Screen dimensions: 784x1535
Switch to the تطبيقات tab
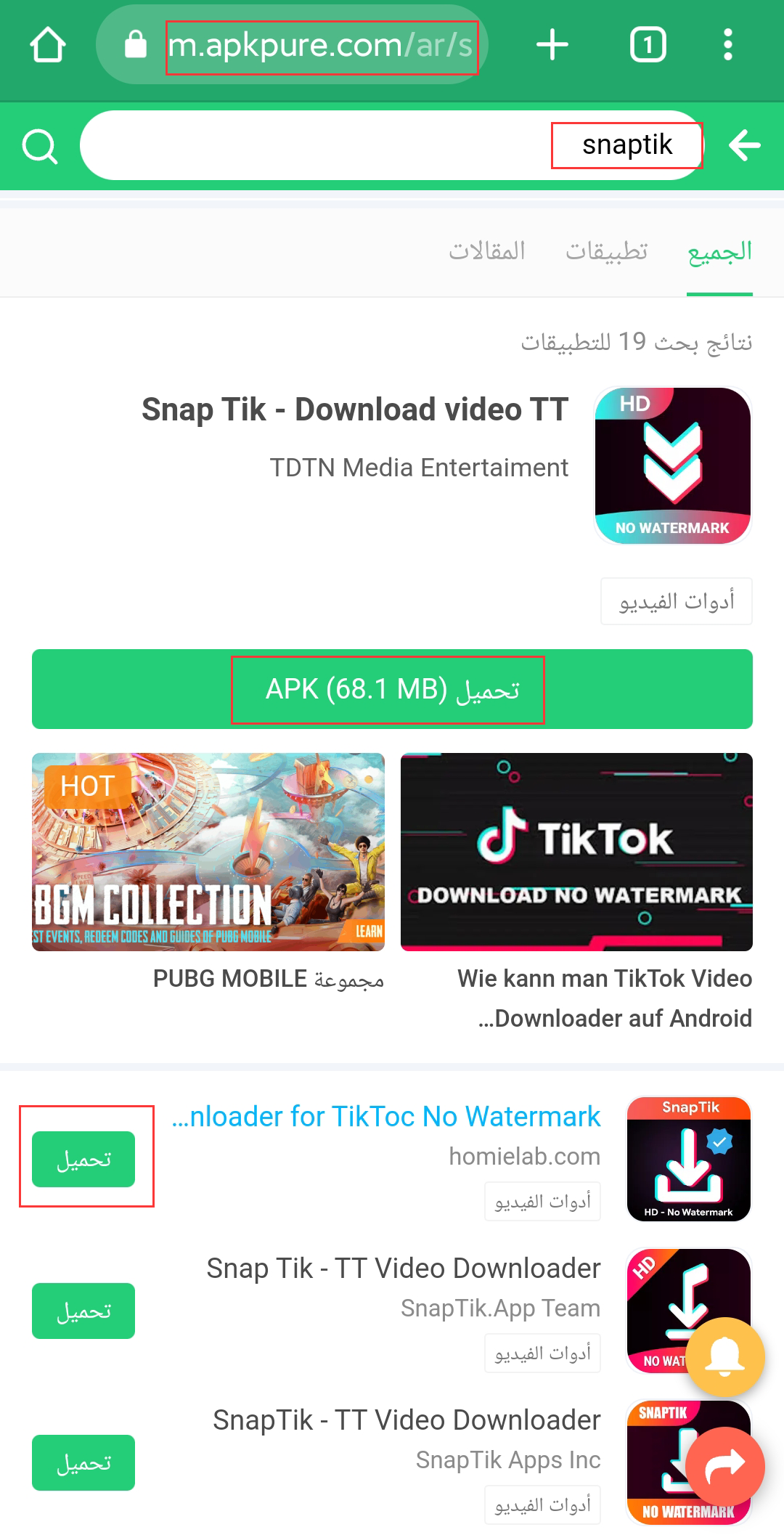pyautogui.click(x=607, y=251)
